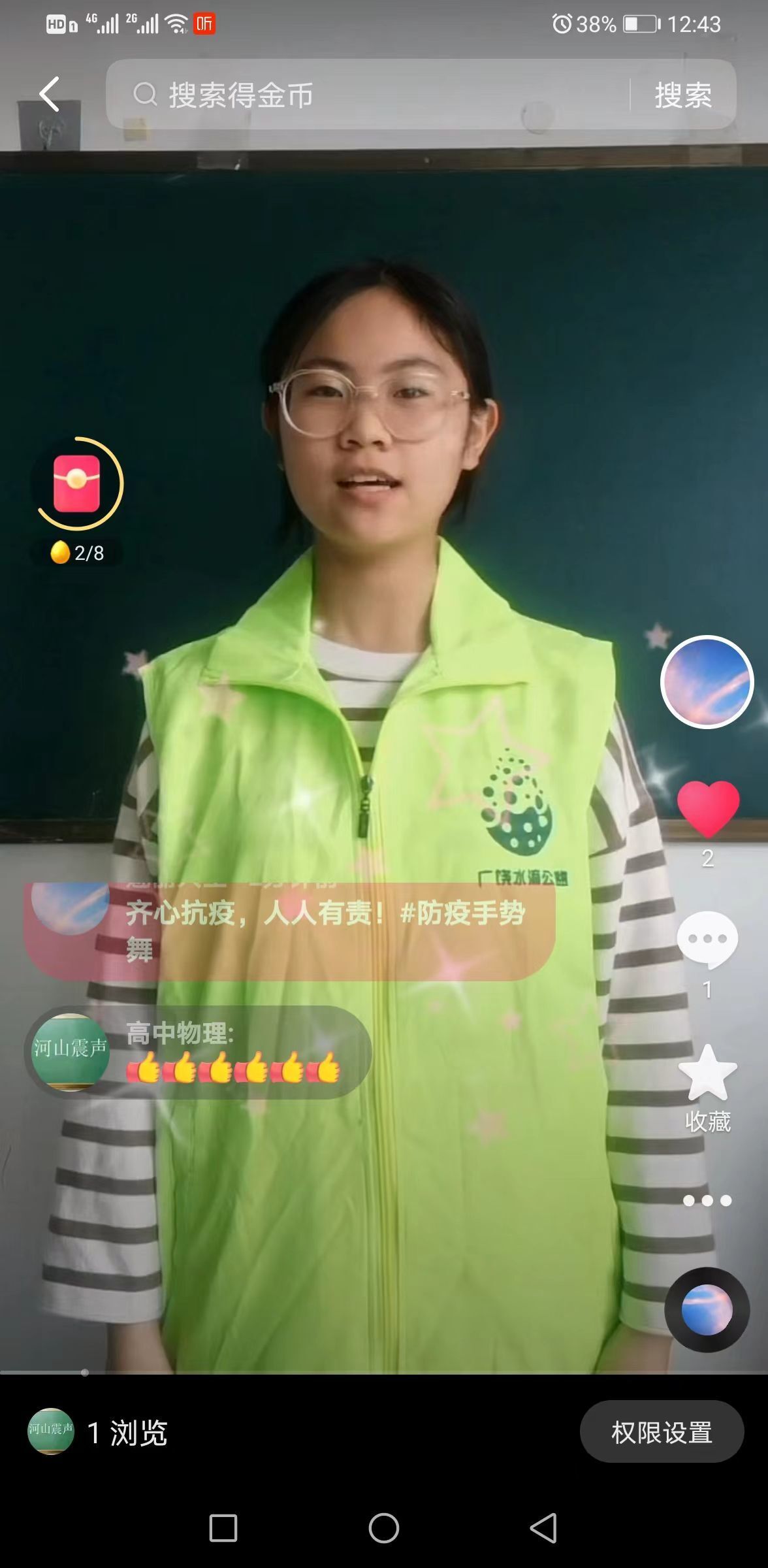Image resolution: width=768 pixels, height=1568 pixels.
Task: Open the 搜索得金币 search field
Action: pyautogui.click(x=368, y=95)
